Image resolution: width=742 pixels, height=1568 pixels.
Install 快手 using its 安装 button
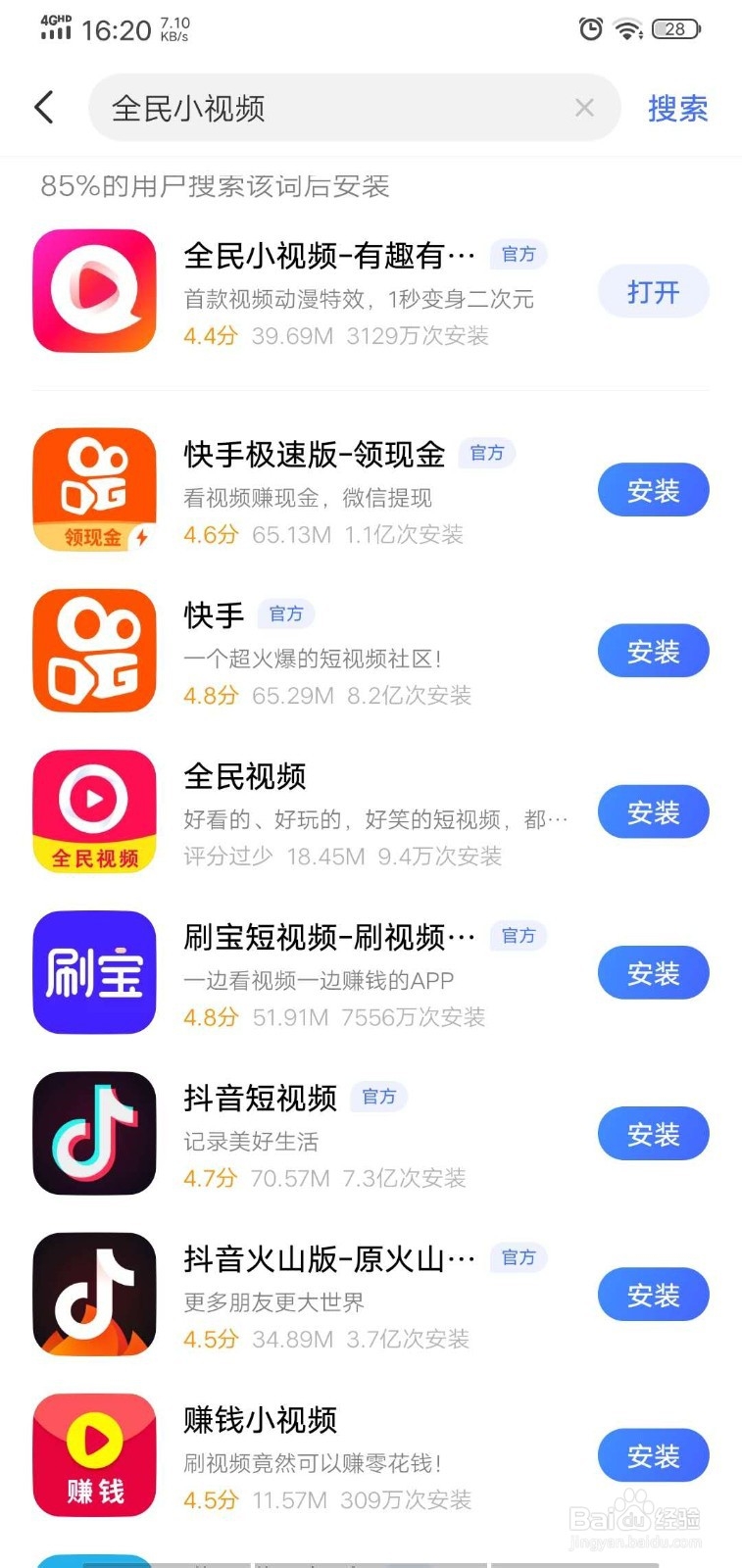click(x=653, y=650)
